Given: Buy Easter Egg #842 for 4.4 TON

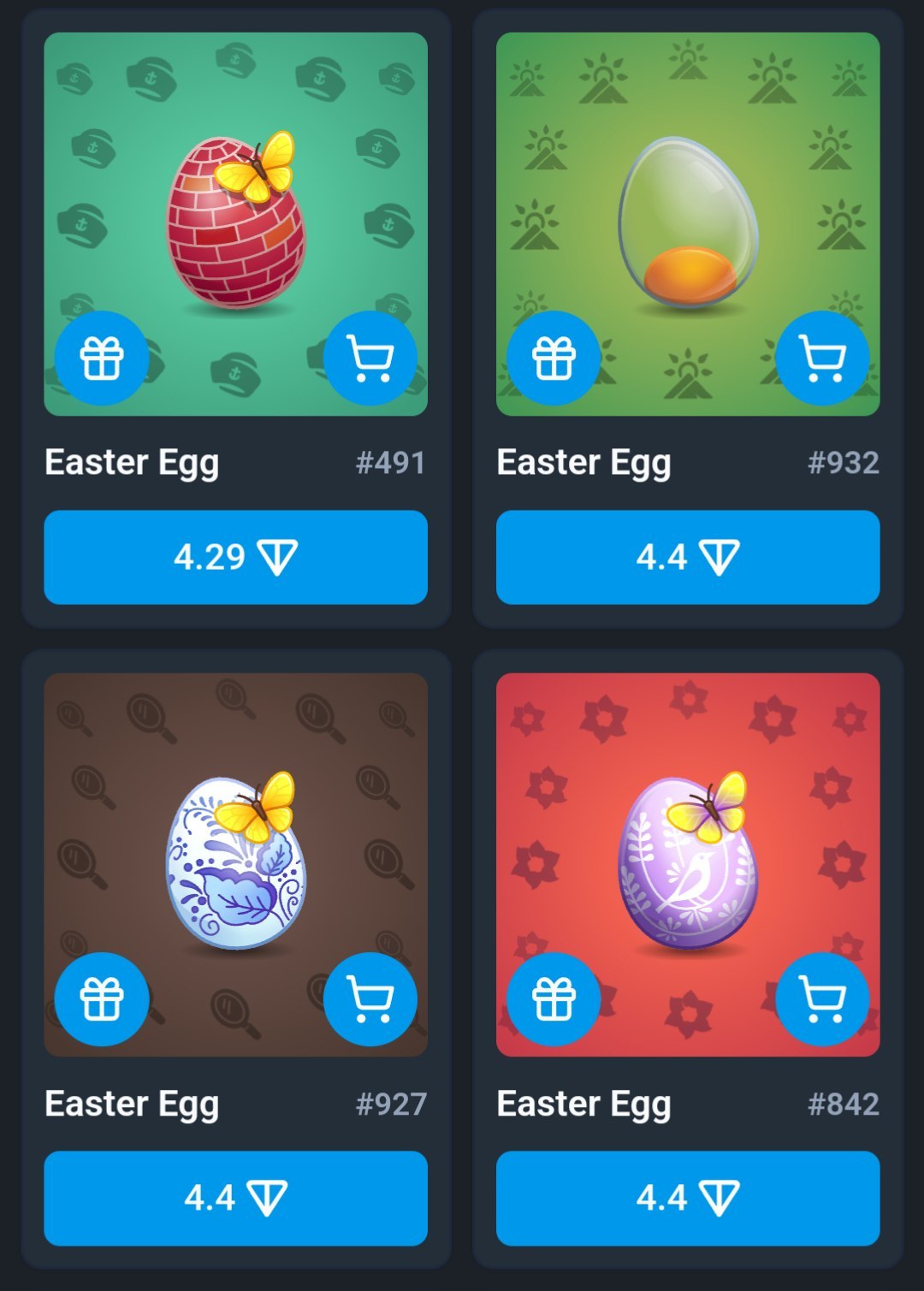Looking at the screenshot, I should [x=687, y=1198].
